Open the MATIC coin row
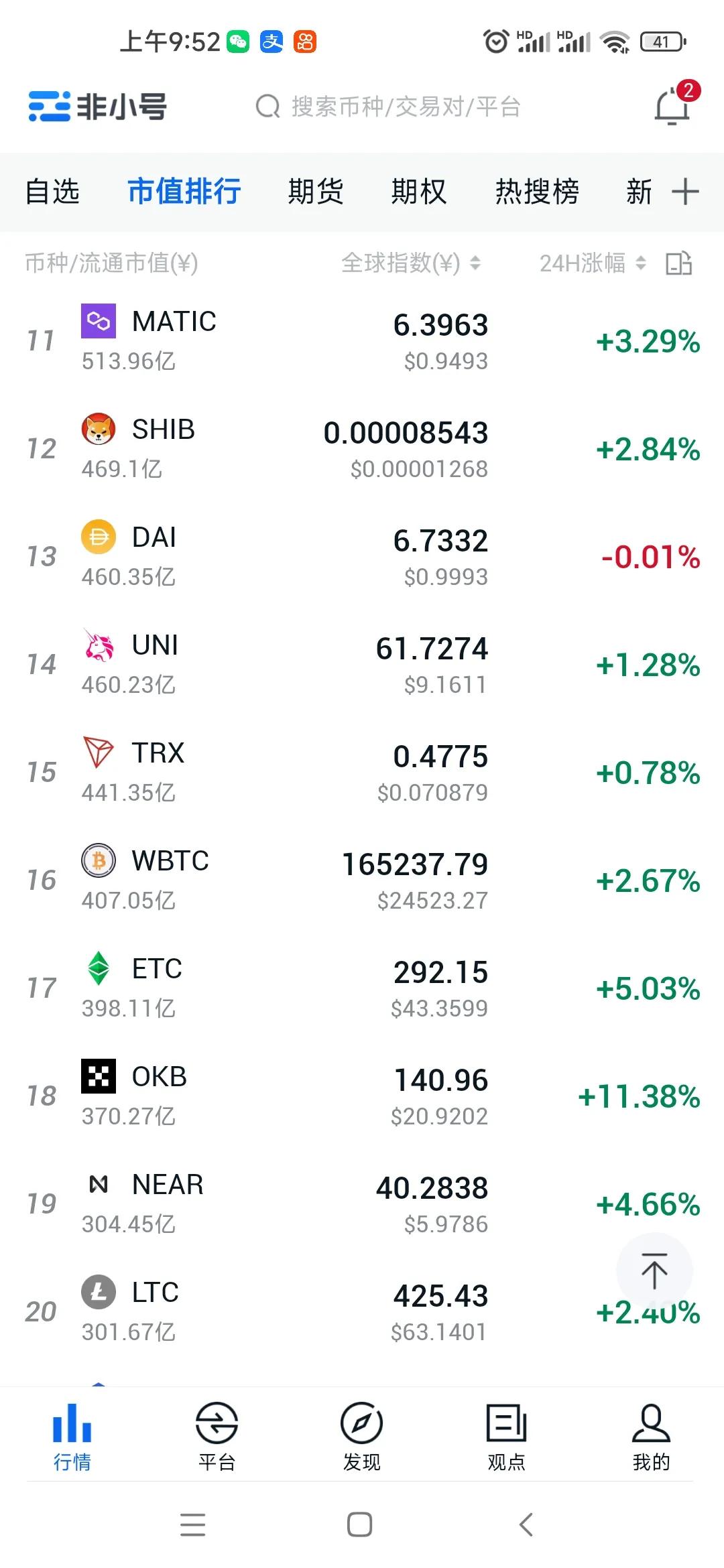Screen dimensions: 724x1568 click(x=362, y=341)
